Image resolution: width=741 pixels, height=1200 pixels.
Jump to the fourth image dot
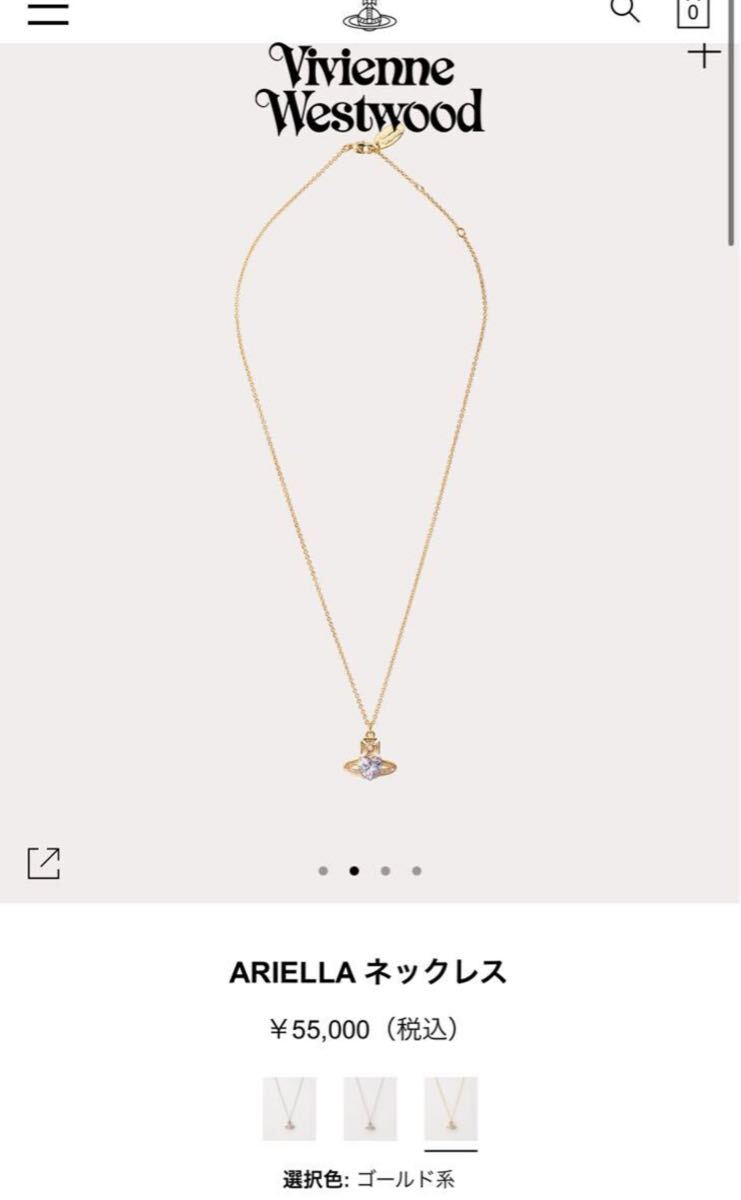tap(417, 871)
